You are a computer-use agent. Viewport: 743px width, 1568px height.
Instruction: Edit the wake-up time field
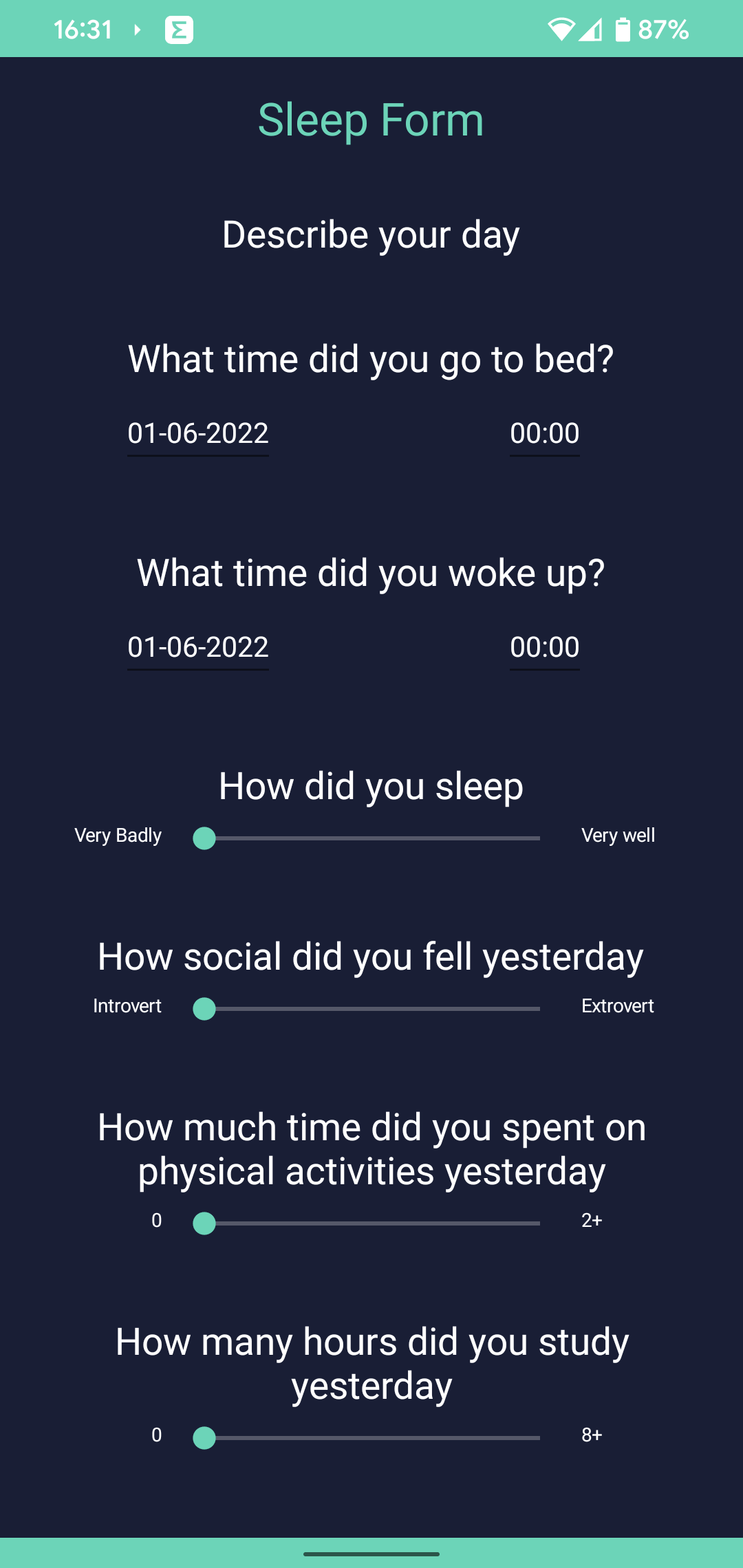coord(544,648)
